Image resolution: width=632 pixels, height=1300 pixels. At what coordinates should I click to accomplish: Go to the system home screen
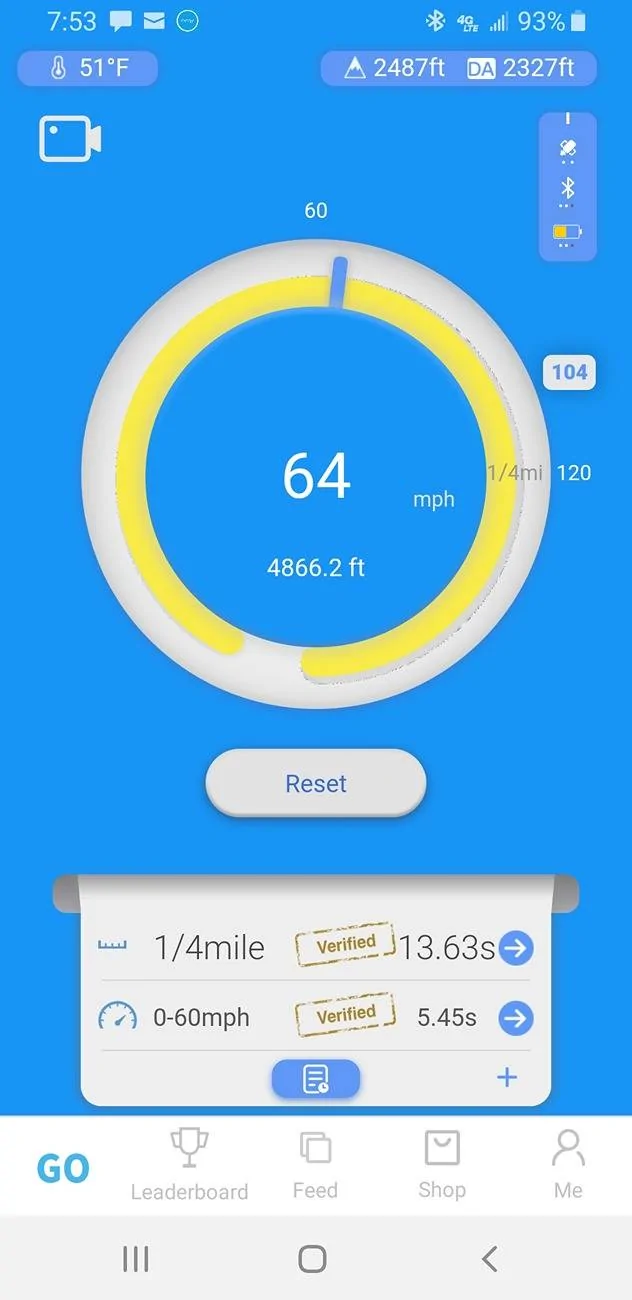click(313, 1258)
